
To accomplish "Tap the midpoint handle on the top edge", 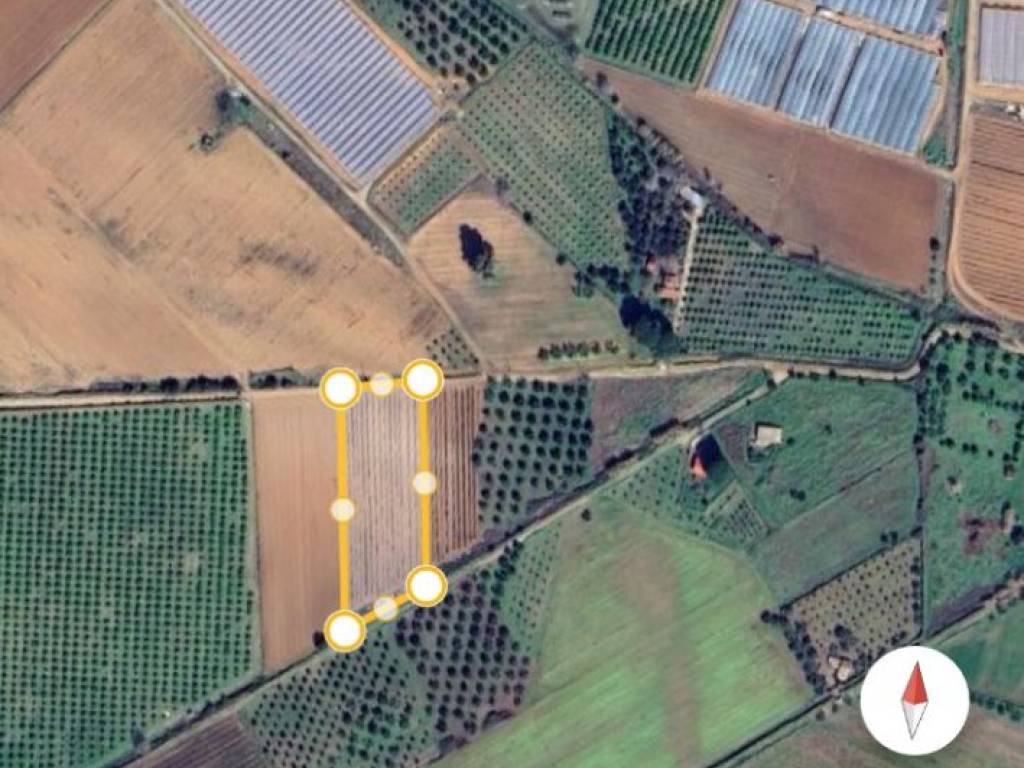I will [382, 384].
